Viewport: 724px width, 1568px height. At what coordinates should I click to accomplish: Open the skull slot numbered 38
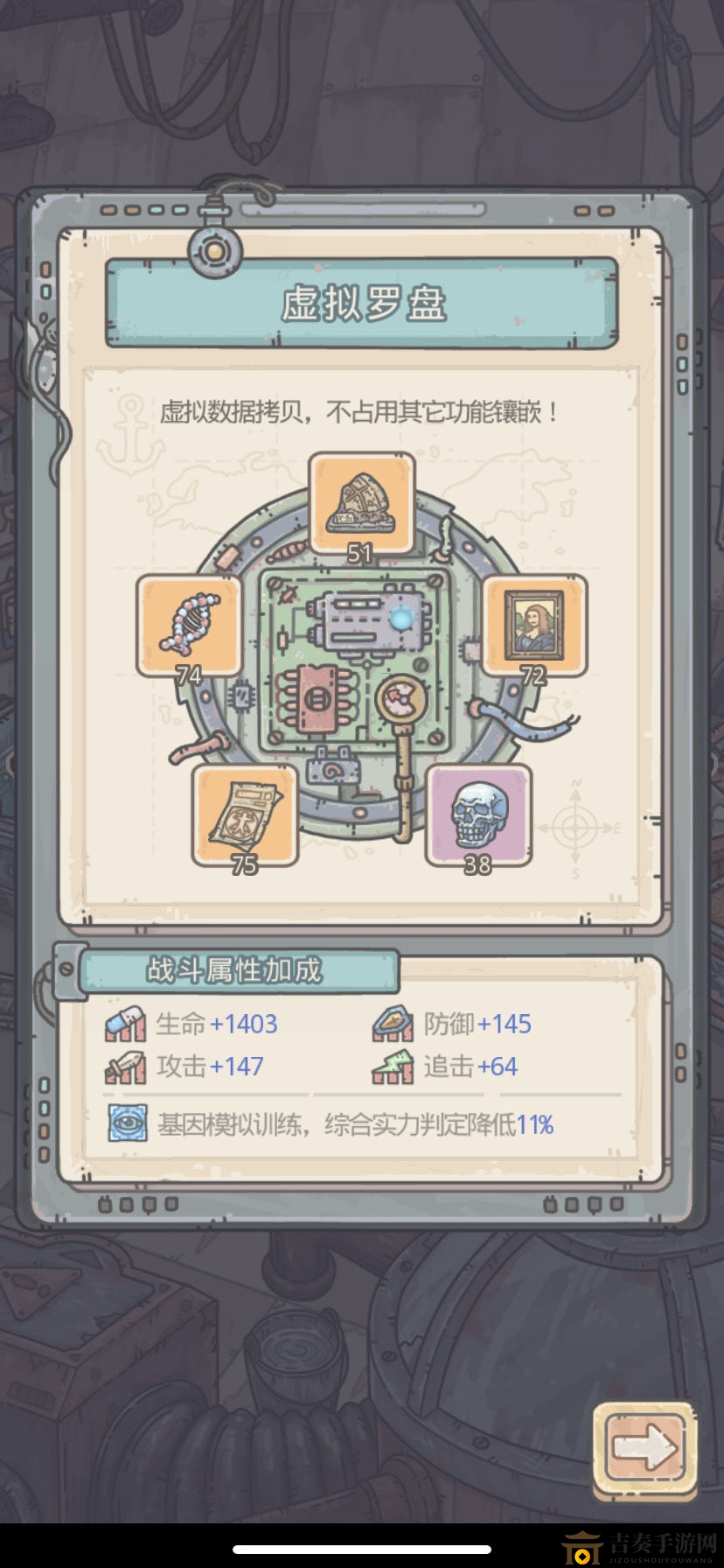point(478,815)
